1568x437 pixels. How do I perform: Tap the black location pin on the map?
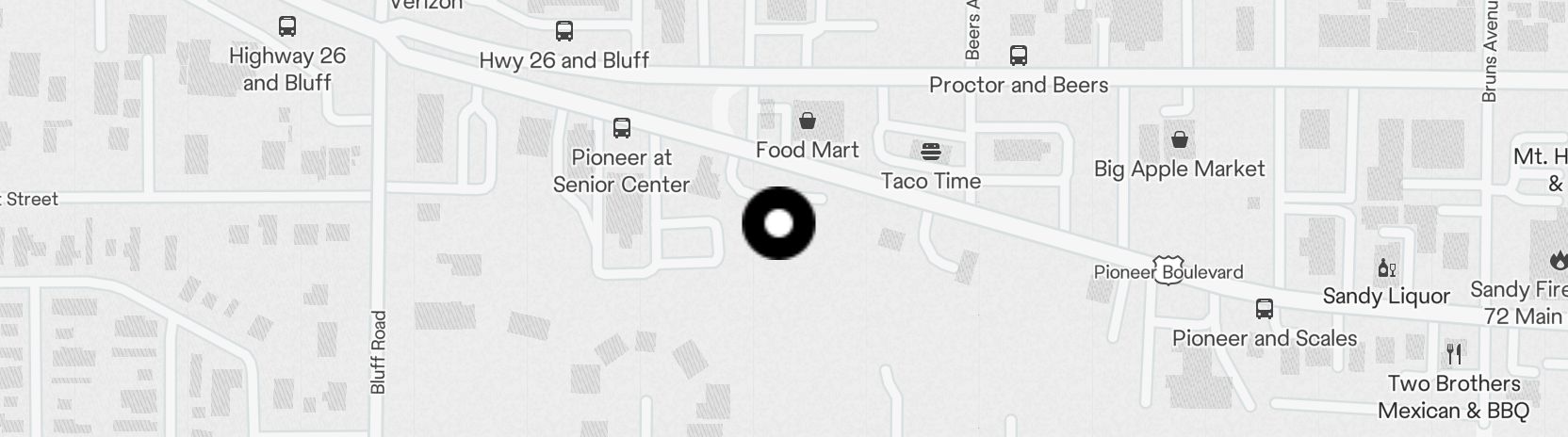(778, 223)
